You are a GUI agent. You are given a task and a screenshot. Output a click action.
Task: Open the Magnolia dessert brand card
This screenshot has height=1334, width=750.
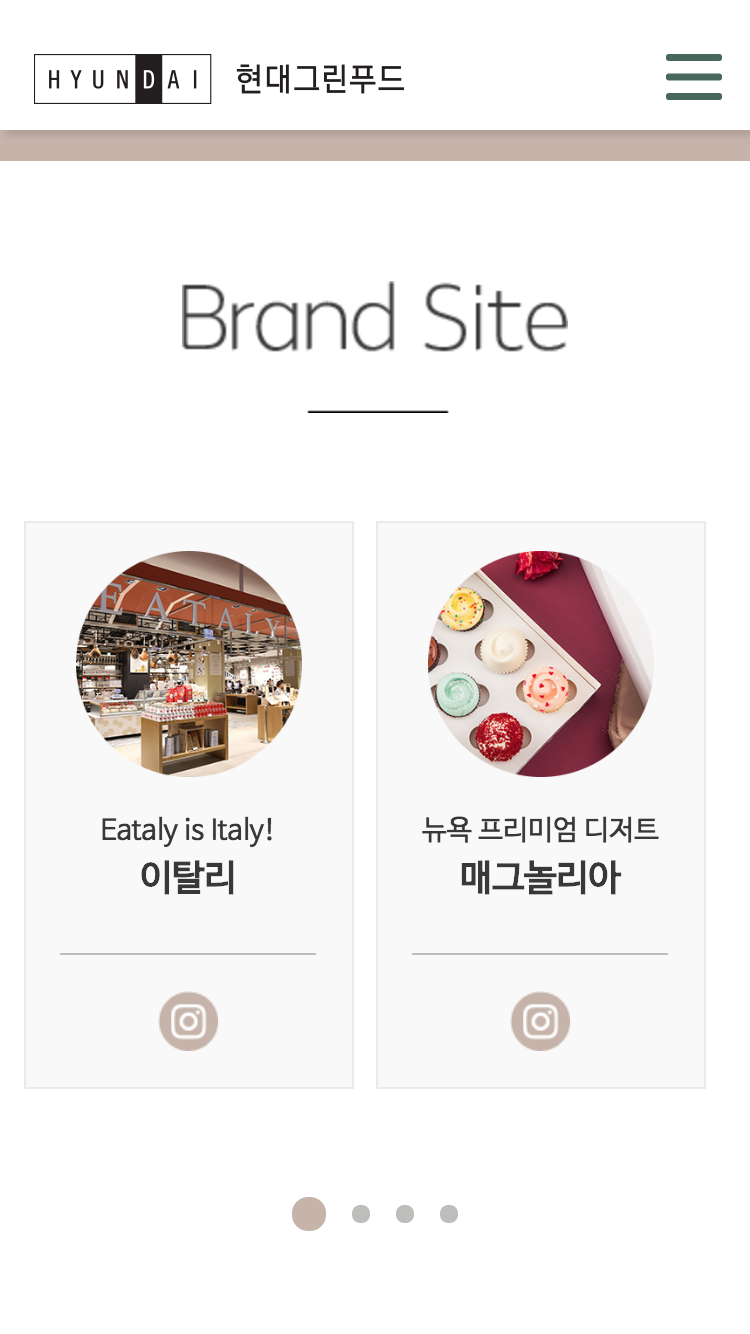pyautogui.click(x=541, y=720)
